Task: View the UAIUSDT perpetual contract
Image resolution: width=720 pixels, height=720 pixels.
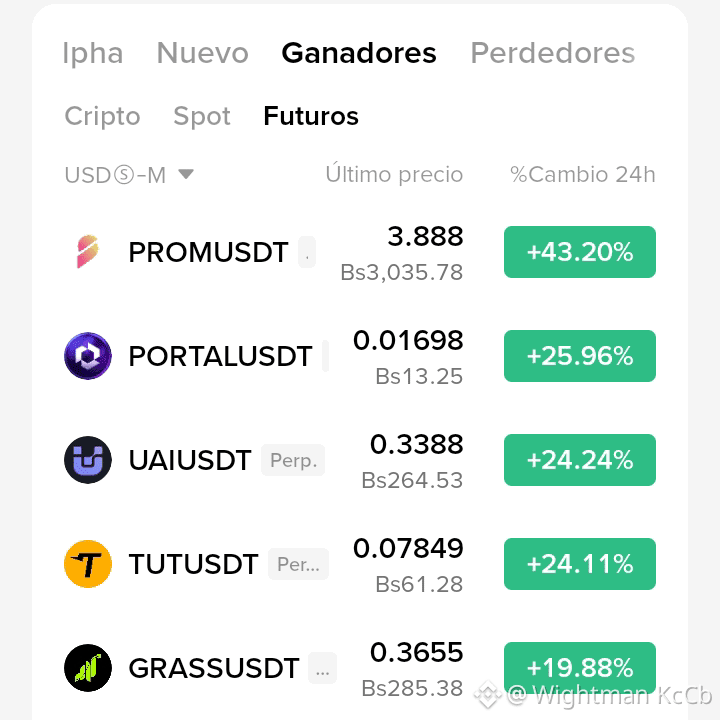Action: 360,460
